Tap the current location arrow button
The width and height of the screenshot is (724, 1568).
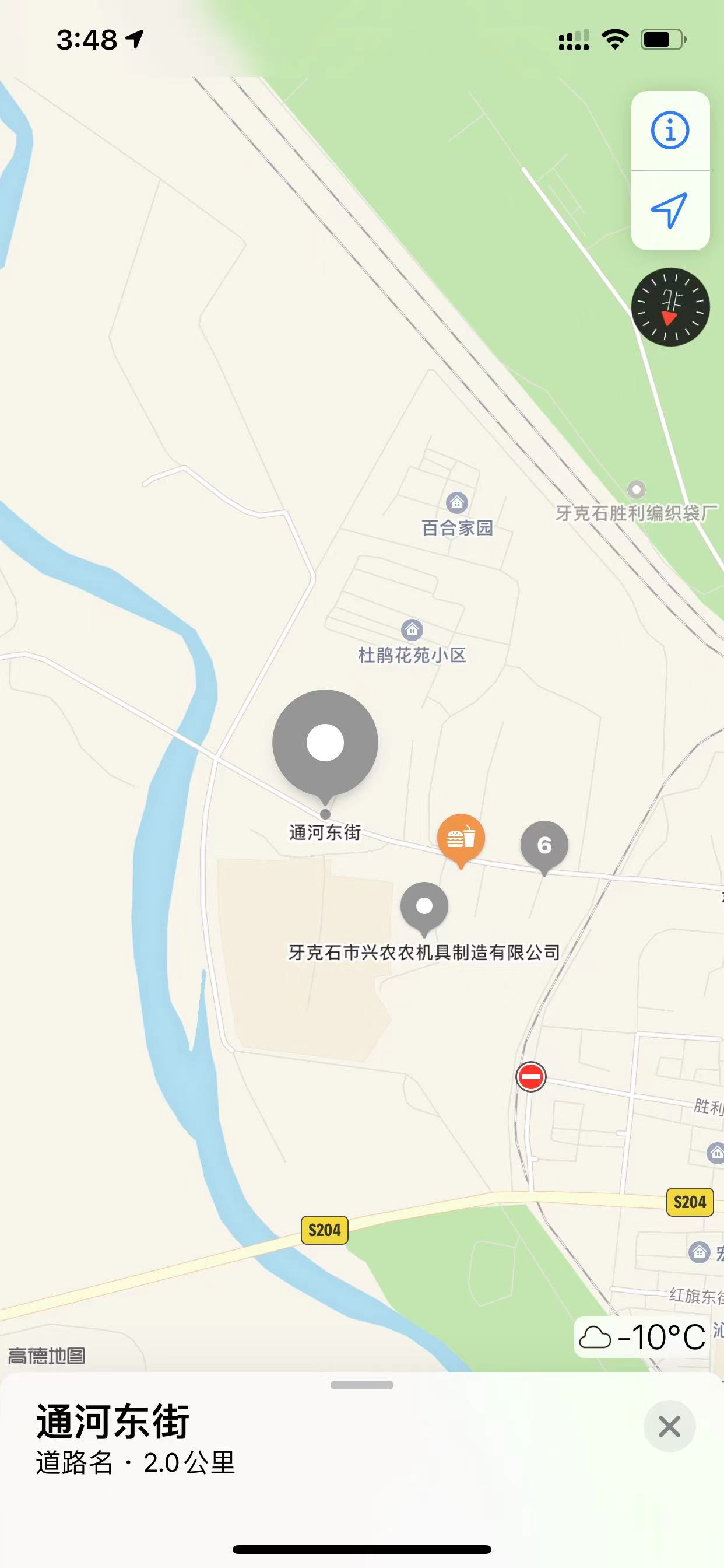click(670, 211)
